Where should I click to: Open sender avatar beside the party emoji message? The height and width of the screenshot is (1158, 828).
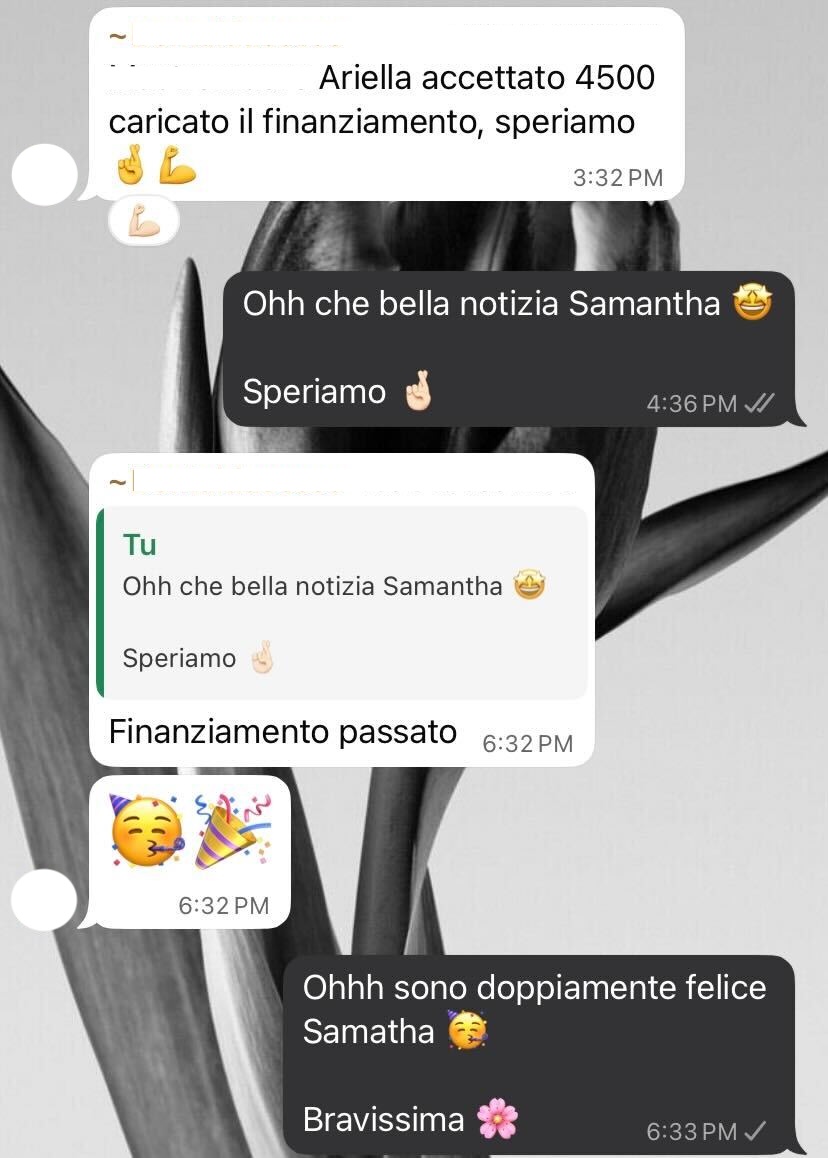(x=44, y=899)
